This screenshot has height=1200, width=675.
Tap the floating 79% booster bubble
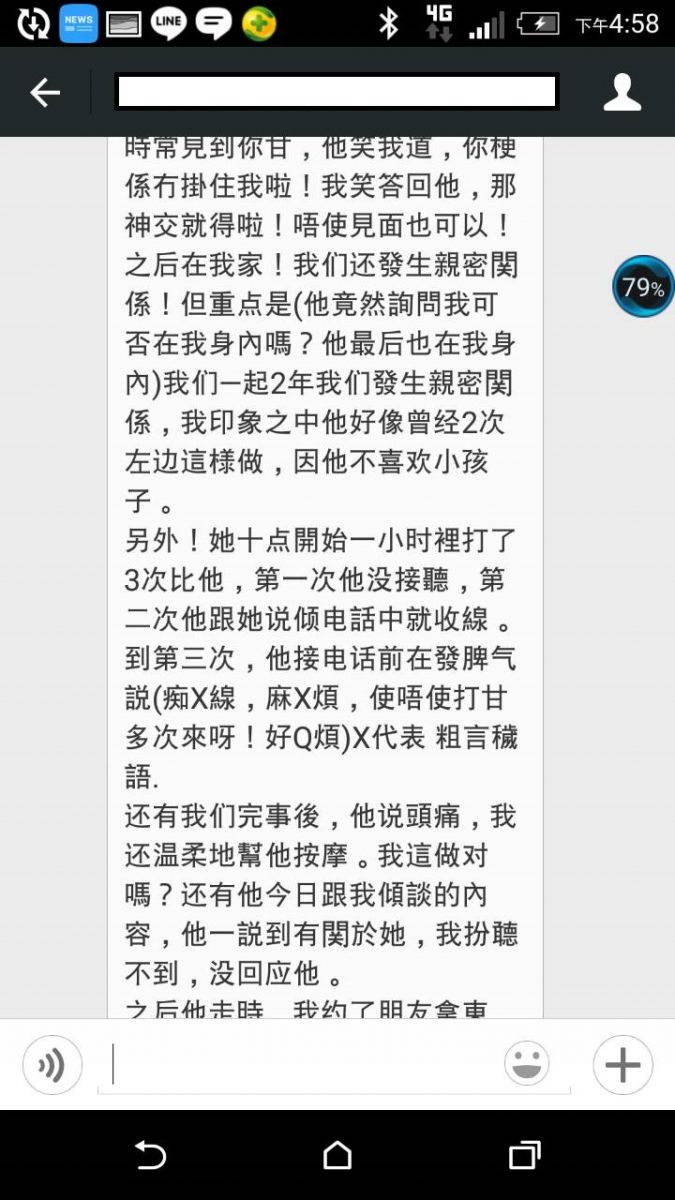[x=643, y=287]
